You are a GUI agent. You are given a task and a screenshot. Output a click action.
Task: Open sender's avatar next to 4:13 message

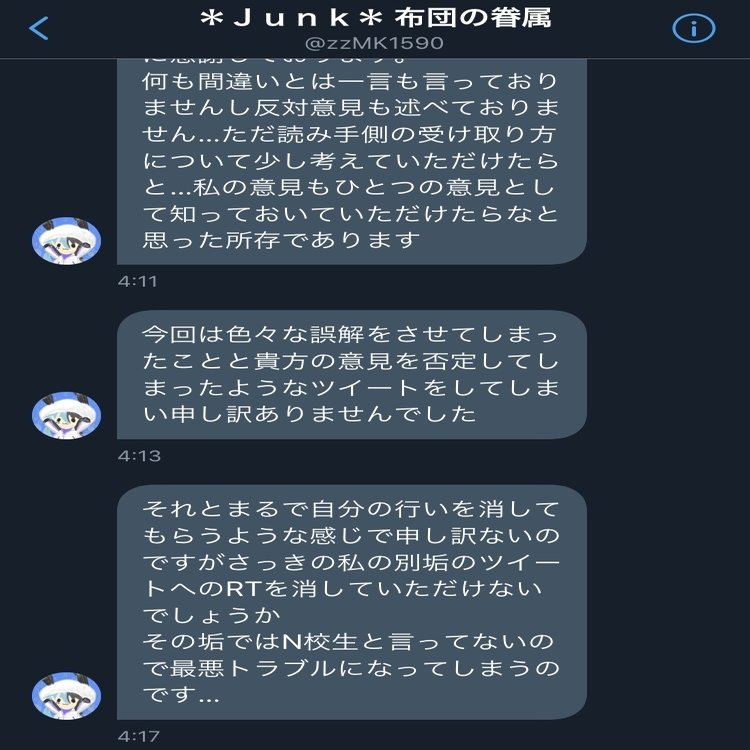(67, 415)
